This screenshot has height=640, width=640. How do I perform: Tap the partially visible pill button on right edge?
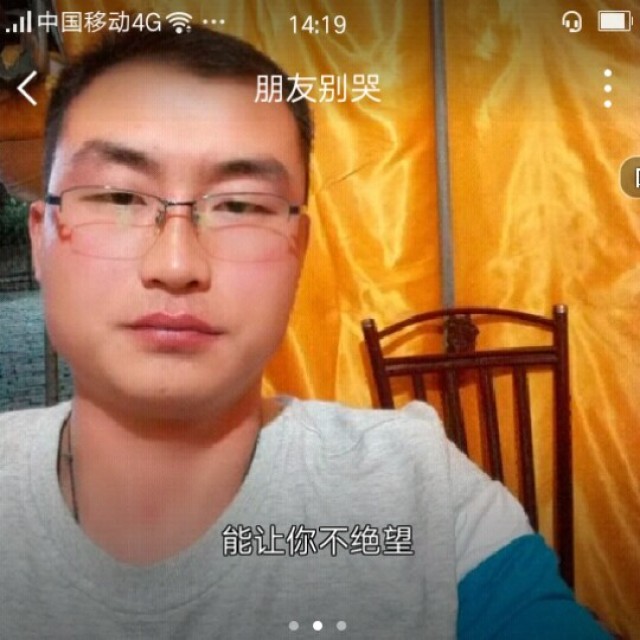[x=631, y=177]
